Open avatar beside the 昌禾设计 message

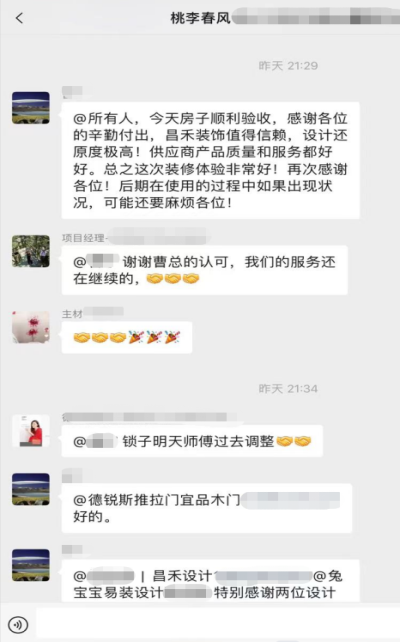click(31, 565)
